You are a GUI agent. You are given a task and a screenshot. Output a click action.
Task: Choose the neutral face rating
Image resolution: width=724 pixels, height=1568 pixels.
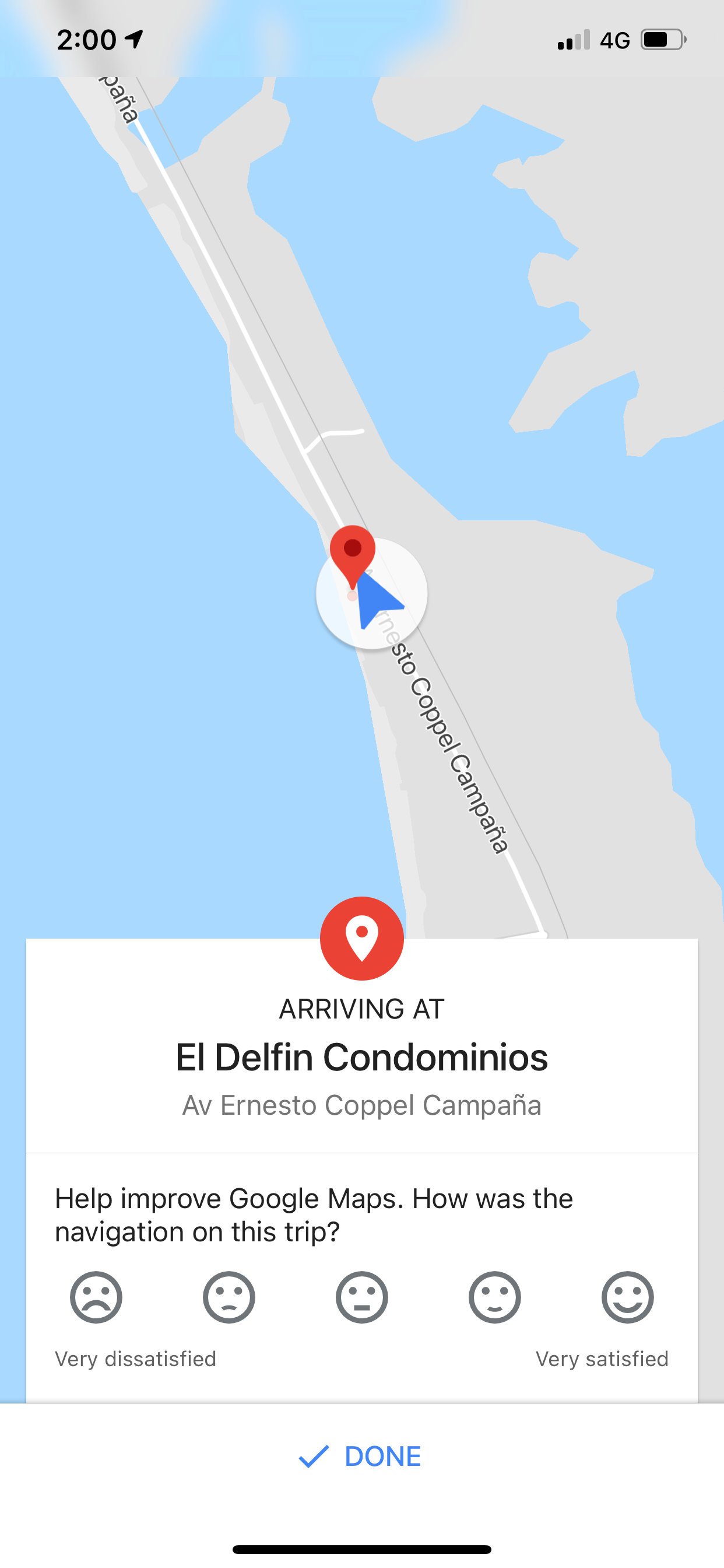pyautogui.click(x=362, y=1297)
